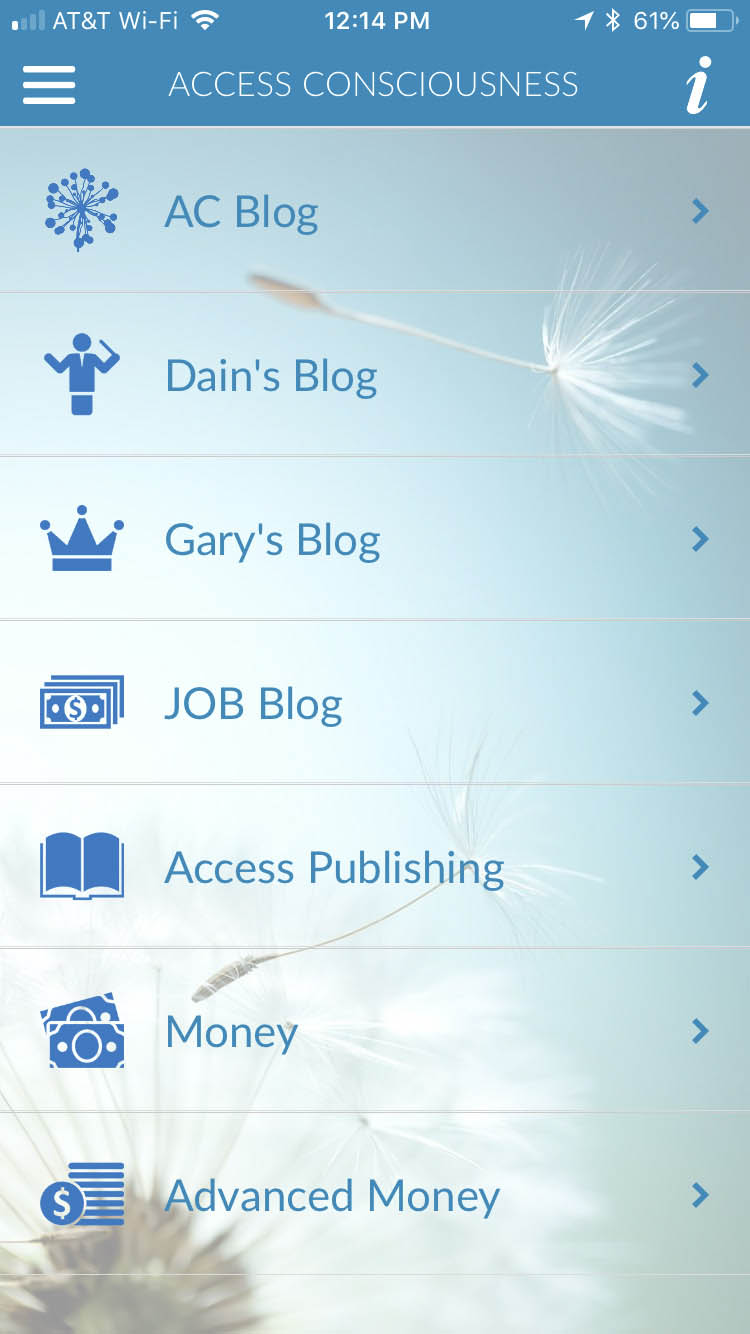Tap the Money row
Viewport: 750px width, 1334px height.
coord(375,1031)
